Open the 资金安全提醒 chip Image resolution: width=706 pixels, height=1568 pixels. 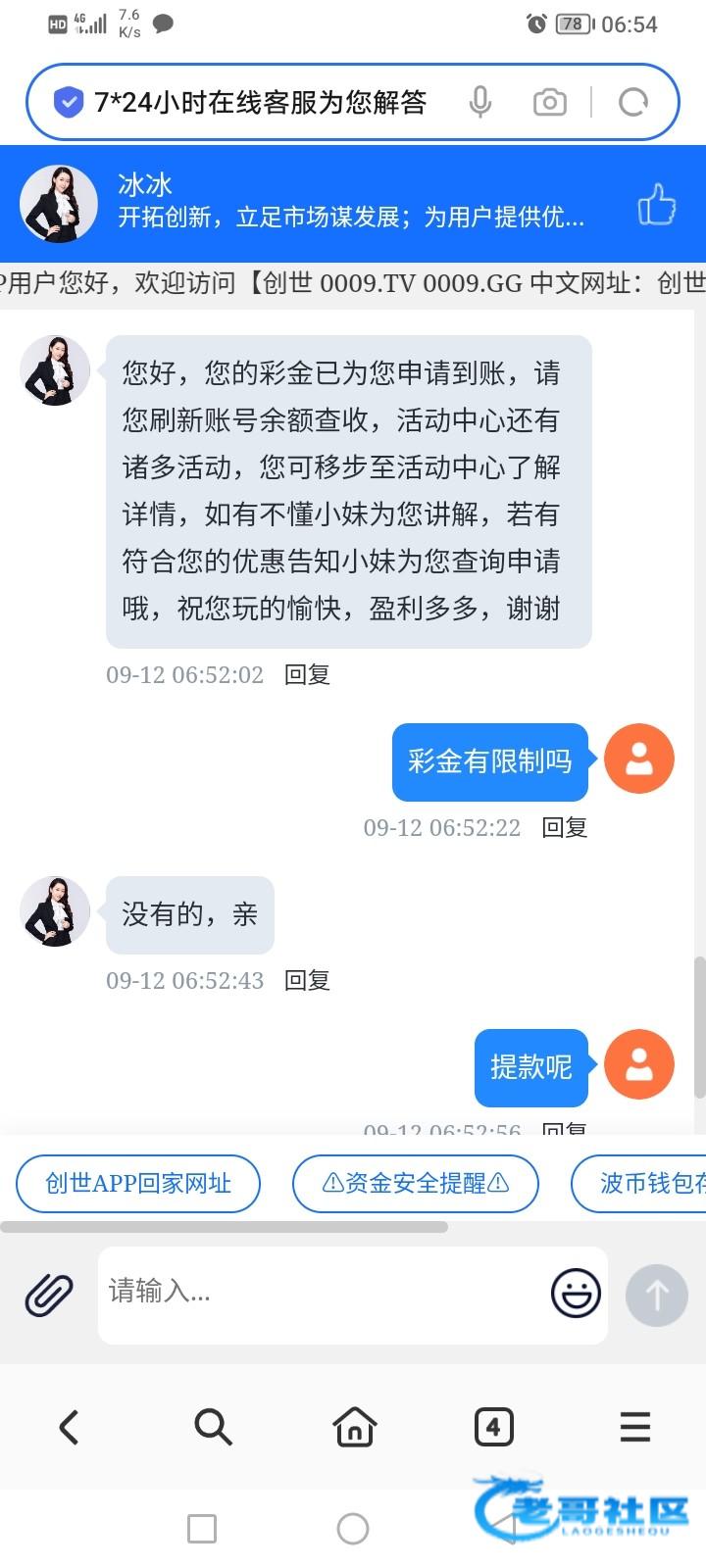click(x=416, y=1183)
